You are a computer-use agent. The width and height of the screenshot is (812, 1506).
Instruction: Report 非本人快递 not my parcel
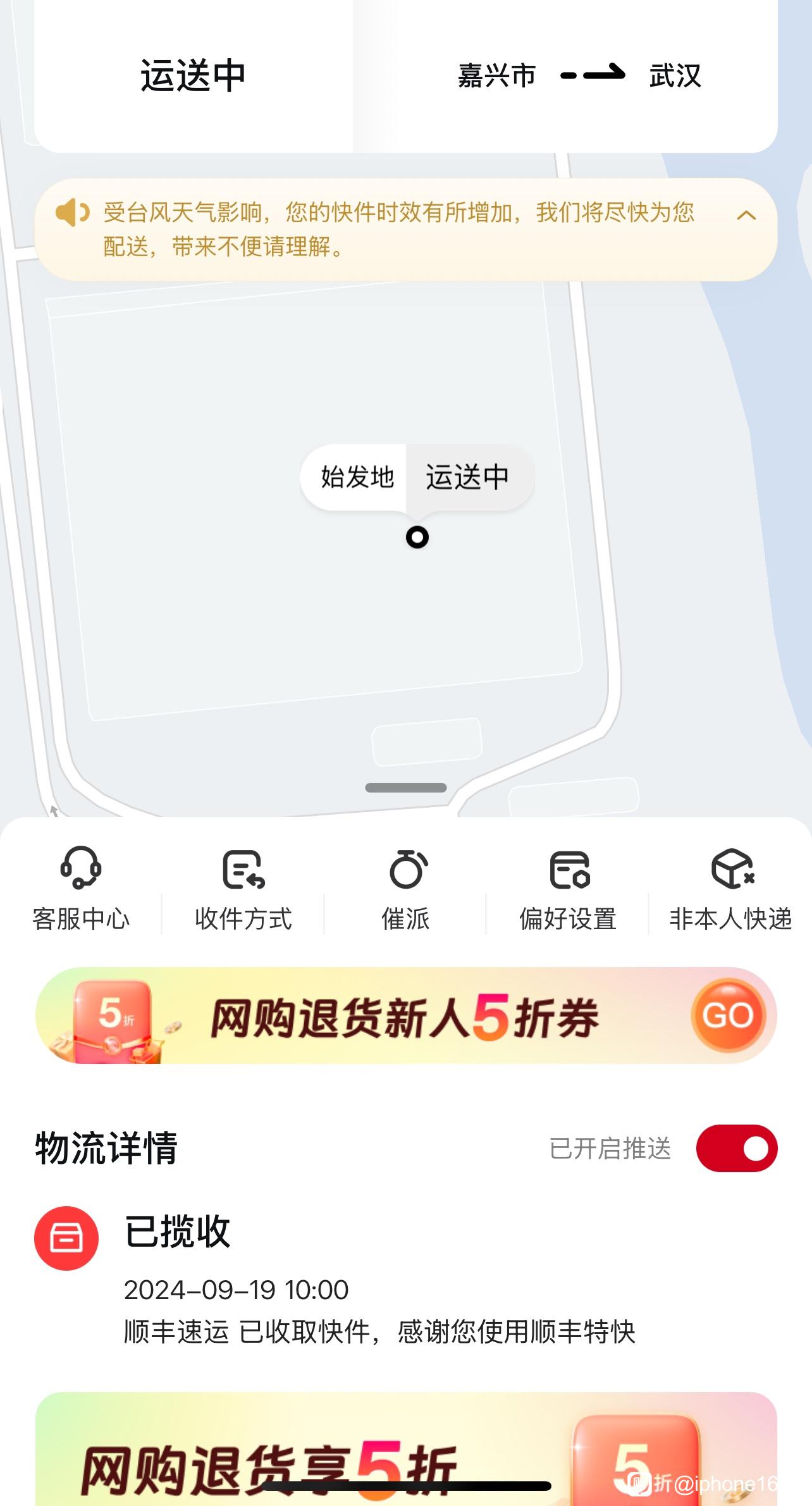(x=730, y=889)
